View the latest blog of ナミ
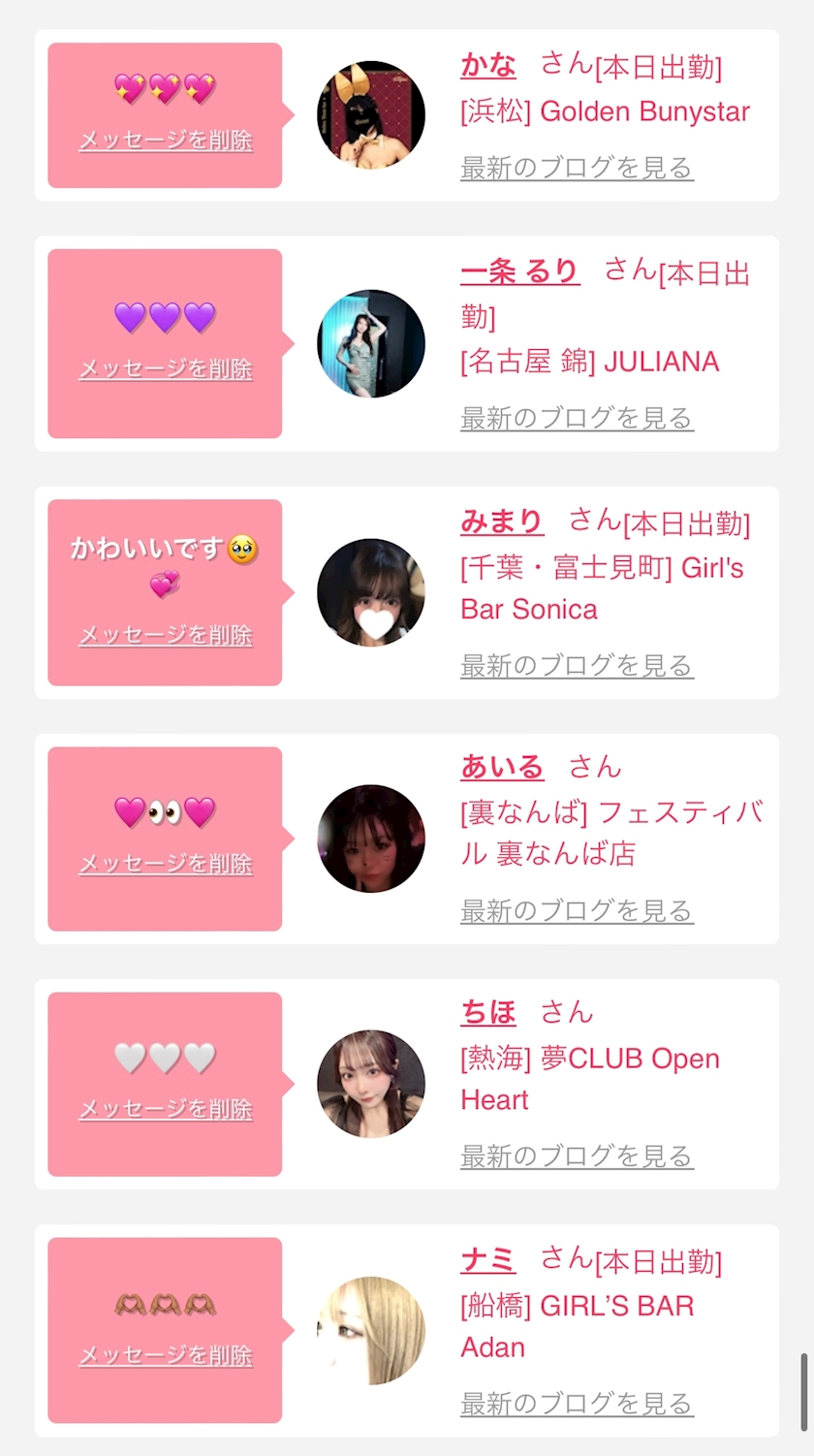The image size is (814, 1456). (x=578, y=1403)
